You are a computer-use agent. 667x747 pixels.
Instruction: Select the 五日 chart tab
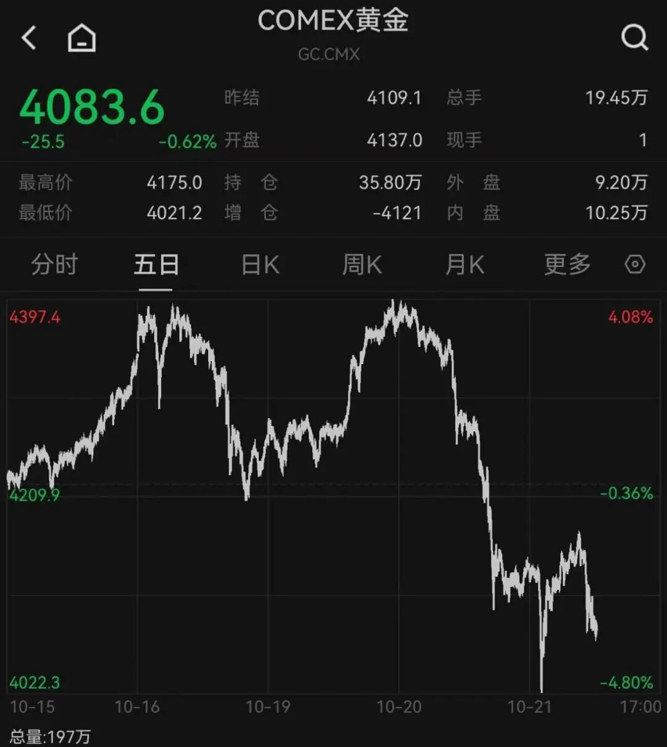[157, 265]
